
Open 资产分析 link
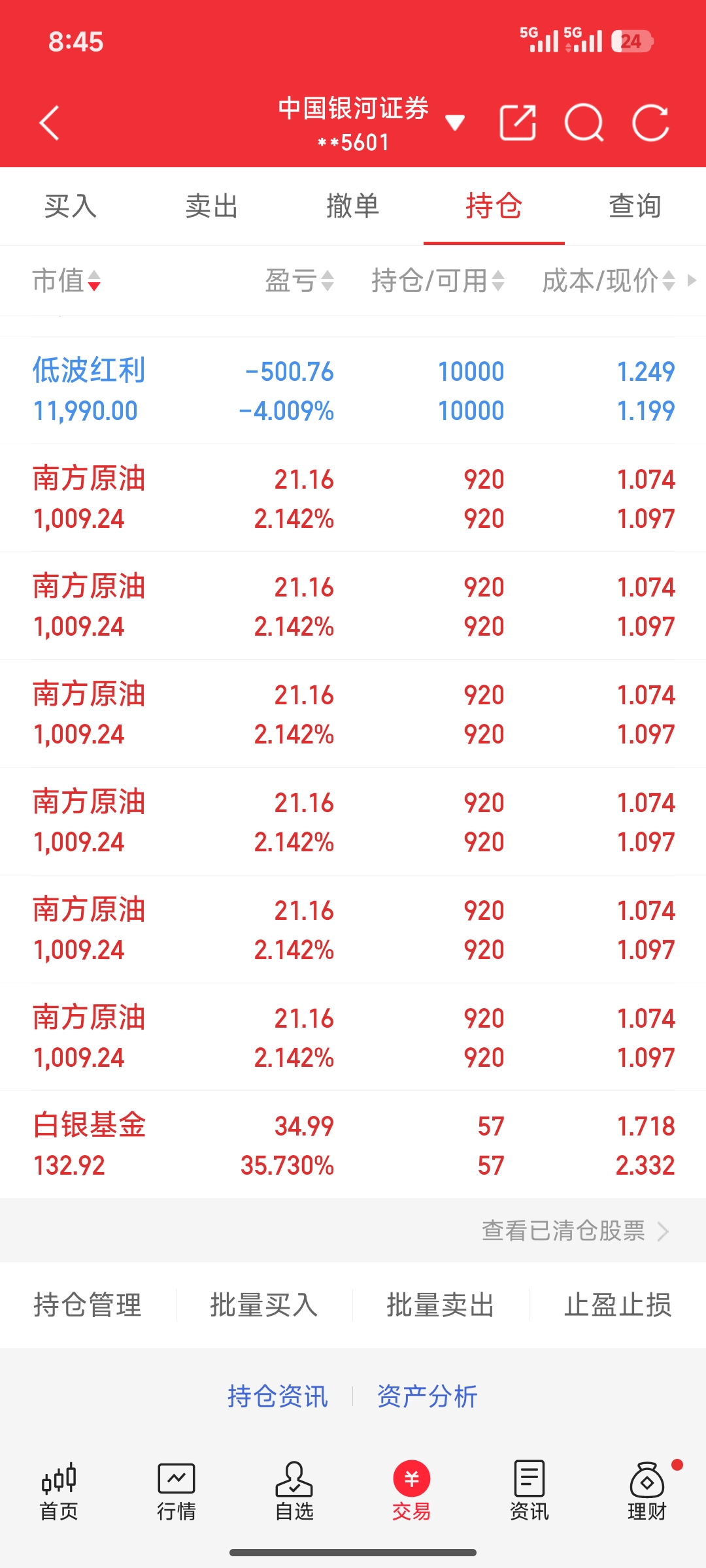click(428, 1397)
